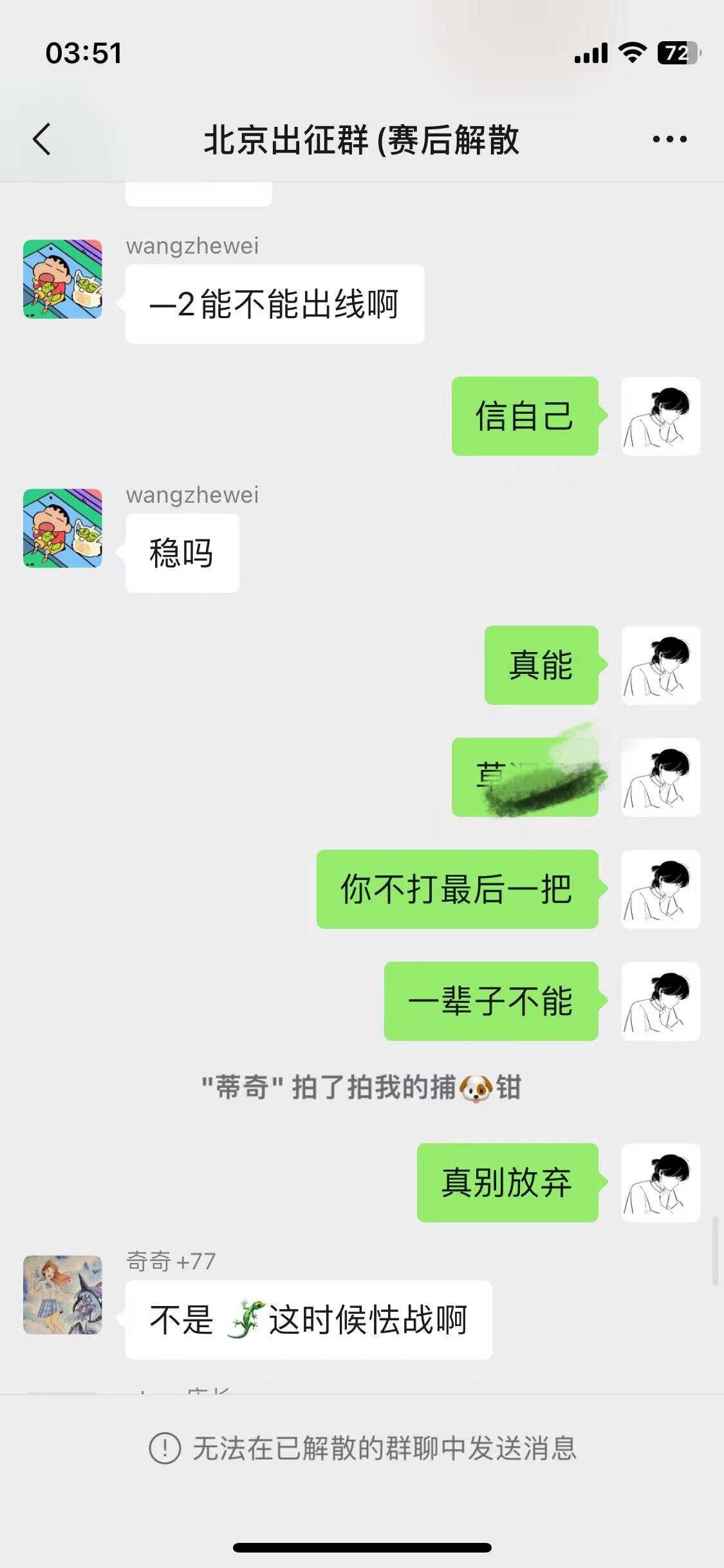
Task: Open the group chat info menu
Action: 669,139
